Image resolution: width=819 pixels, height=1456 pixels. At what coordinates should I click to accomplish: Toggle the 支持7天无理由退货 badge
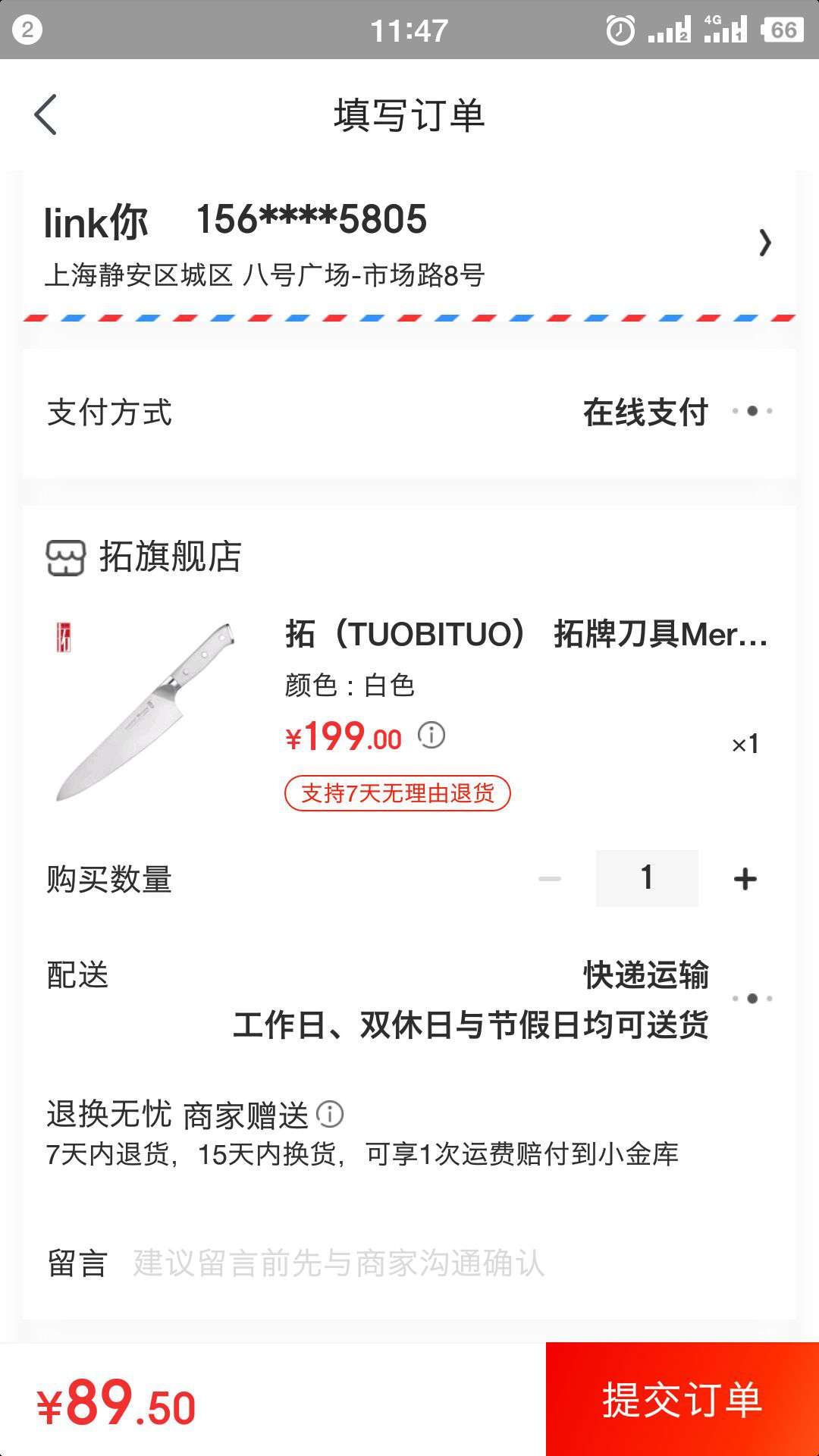tap(397, 793)
